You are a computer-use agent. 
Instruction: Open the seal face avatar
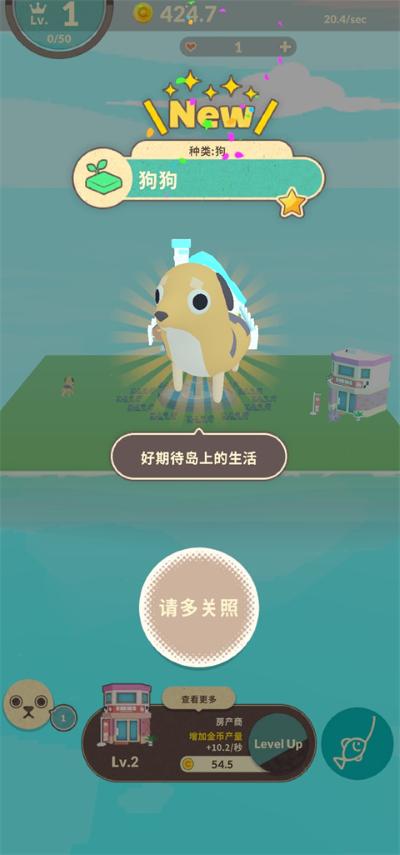[28, 704]
